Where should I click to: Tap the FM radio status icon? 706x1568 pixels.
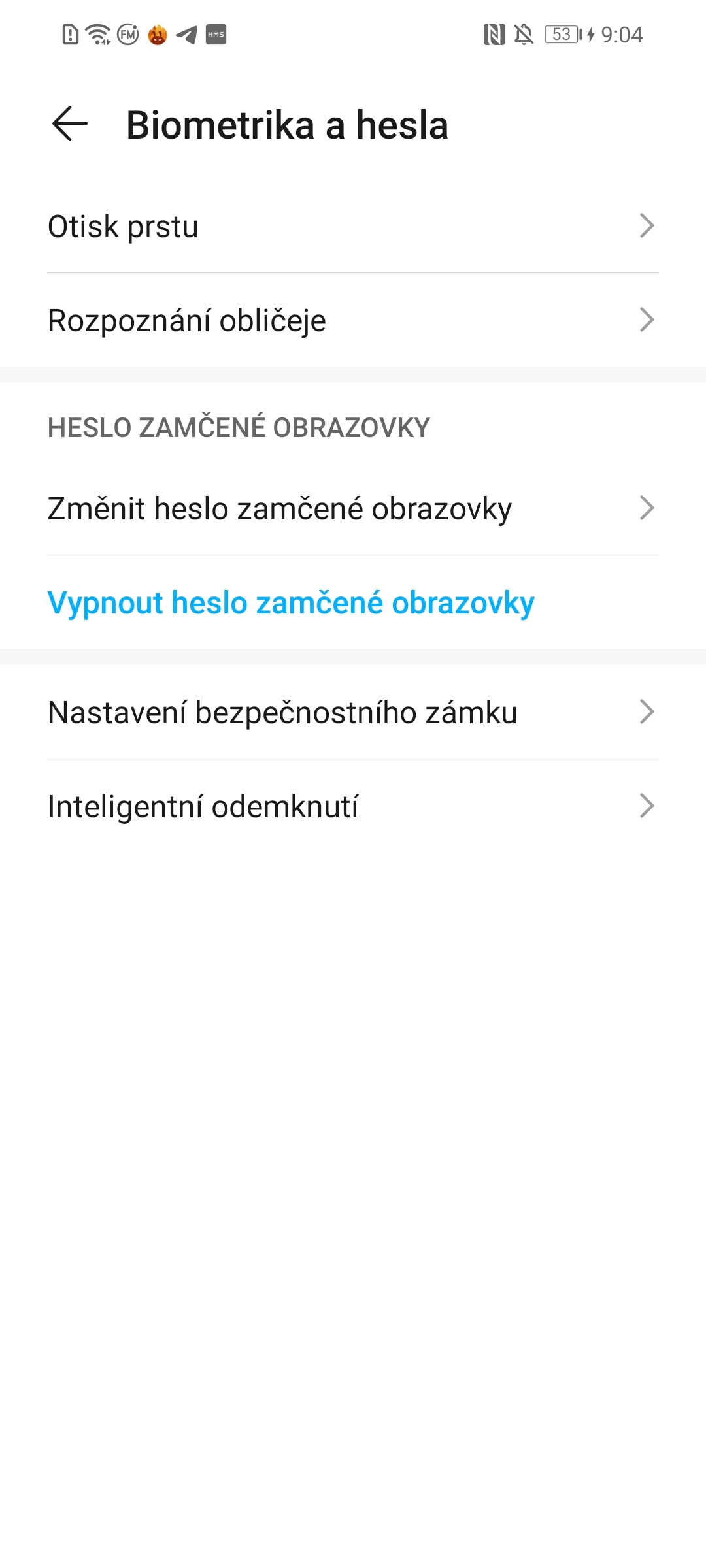pos(127,34)
